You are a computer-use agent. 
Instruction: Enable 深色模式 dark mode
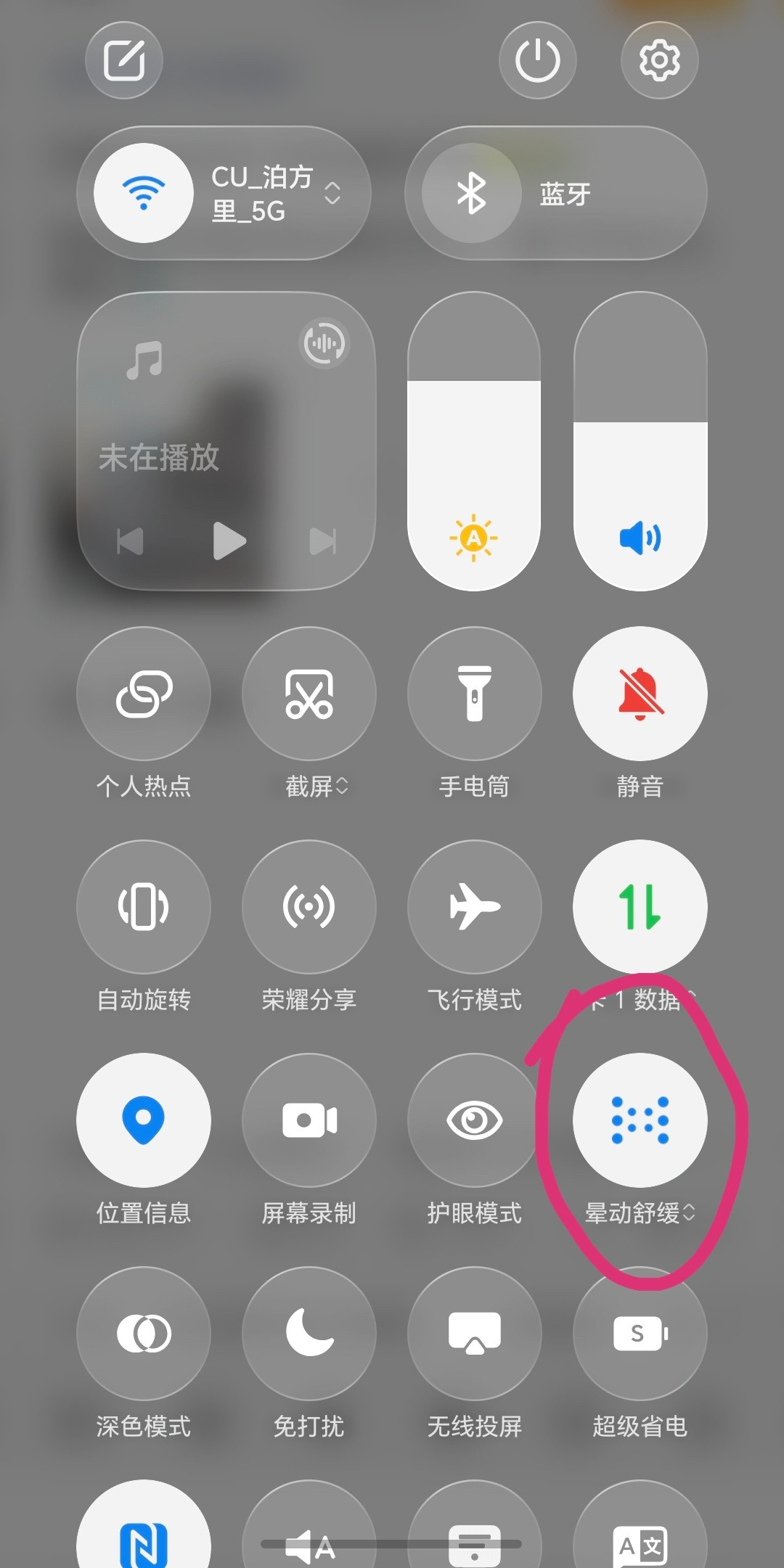pyautogui.click(x=143, y=1332)
